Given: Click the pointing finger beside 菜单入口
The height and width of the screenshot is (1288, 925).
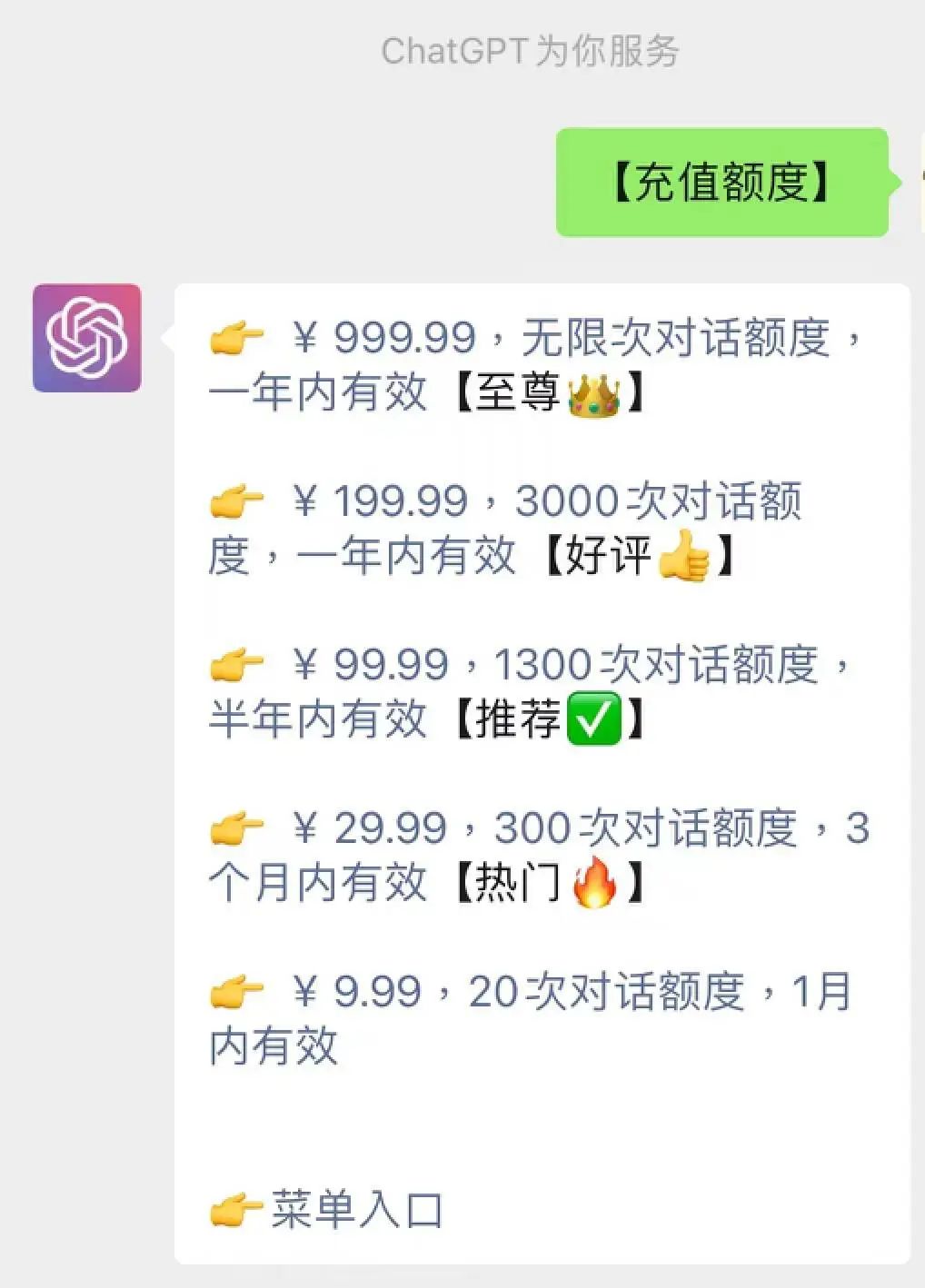Looking at the screenshot, I should (x=238, y=1206).
